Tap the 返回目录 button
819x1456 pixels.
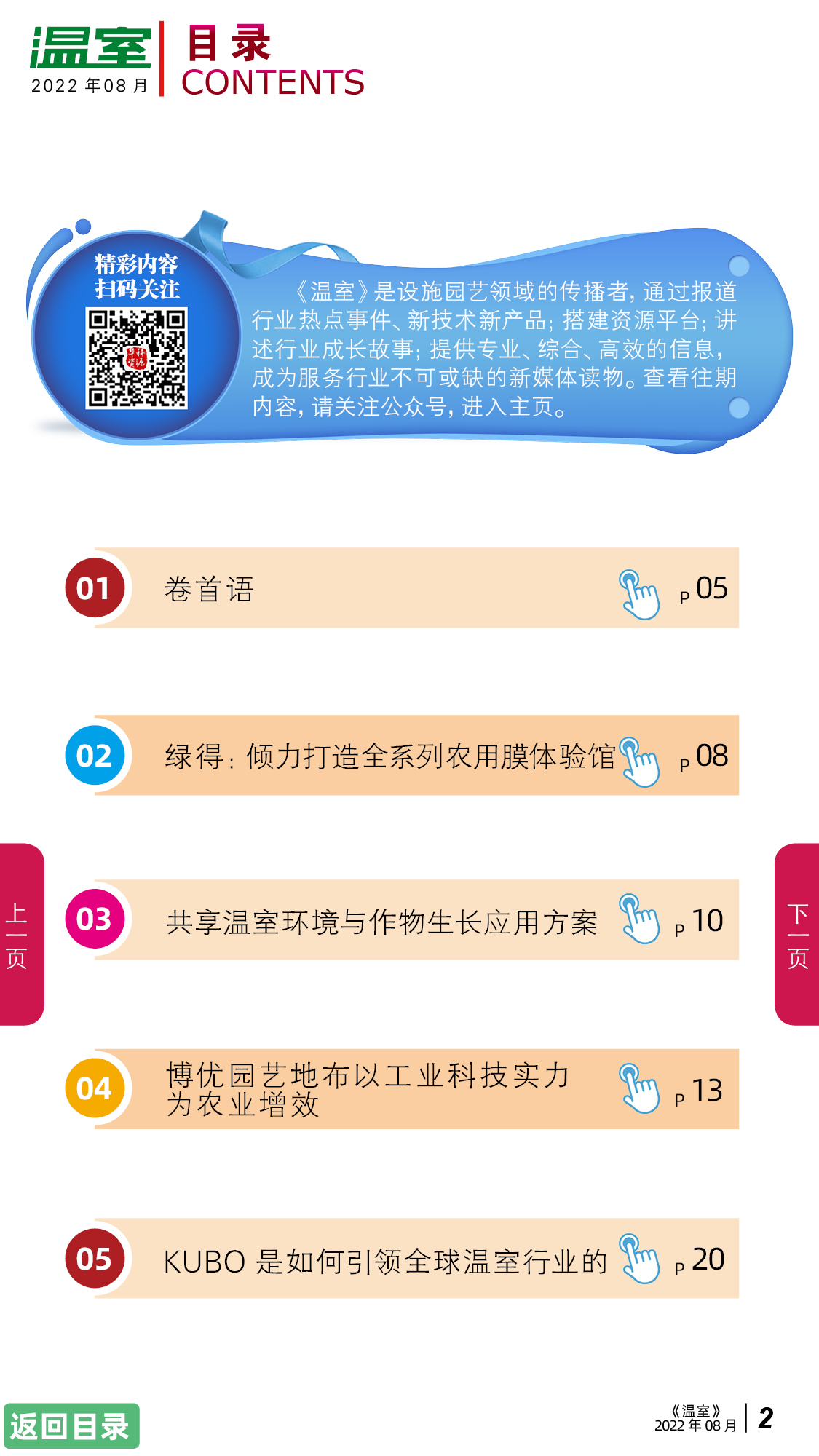click(x=71, y=1426)
